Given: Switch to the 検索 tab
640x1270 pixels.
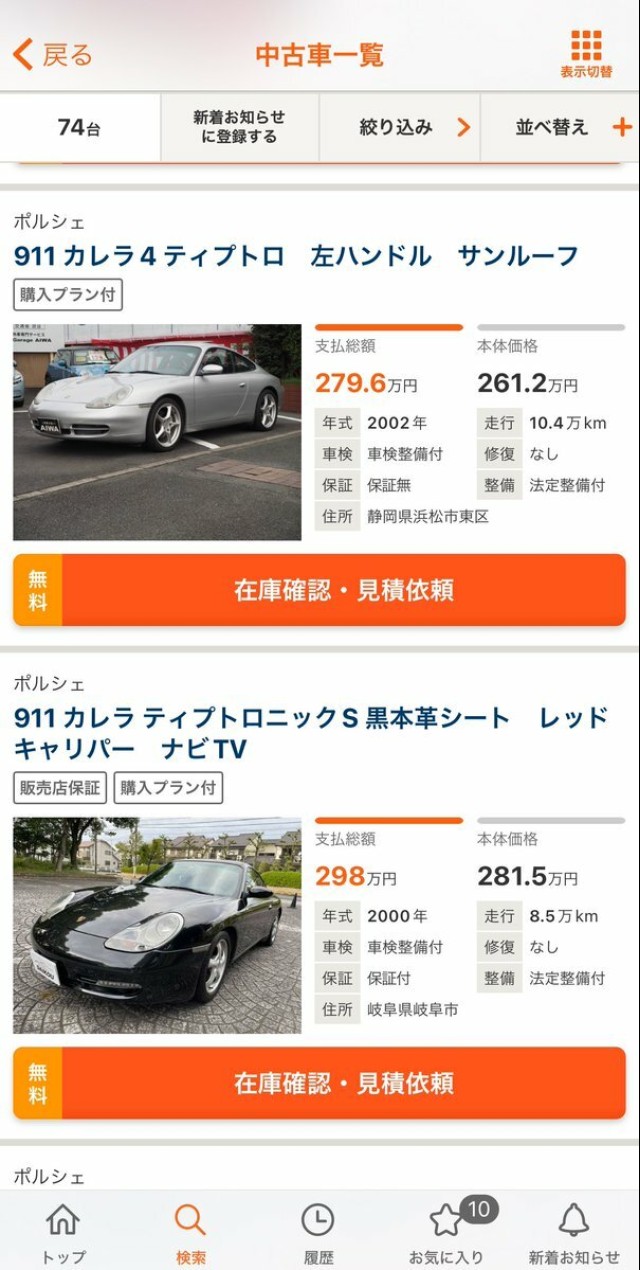Looking at the screenshot, I should point(190,1232).
